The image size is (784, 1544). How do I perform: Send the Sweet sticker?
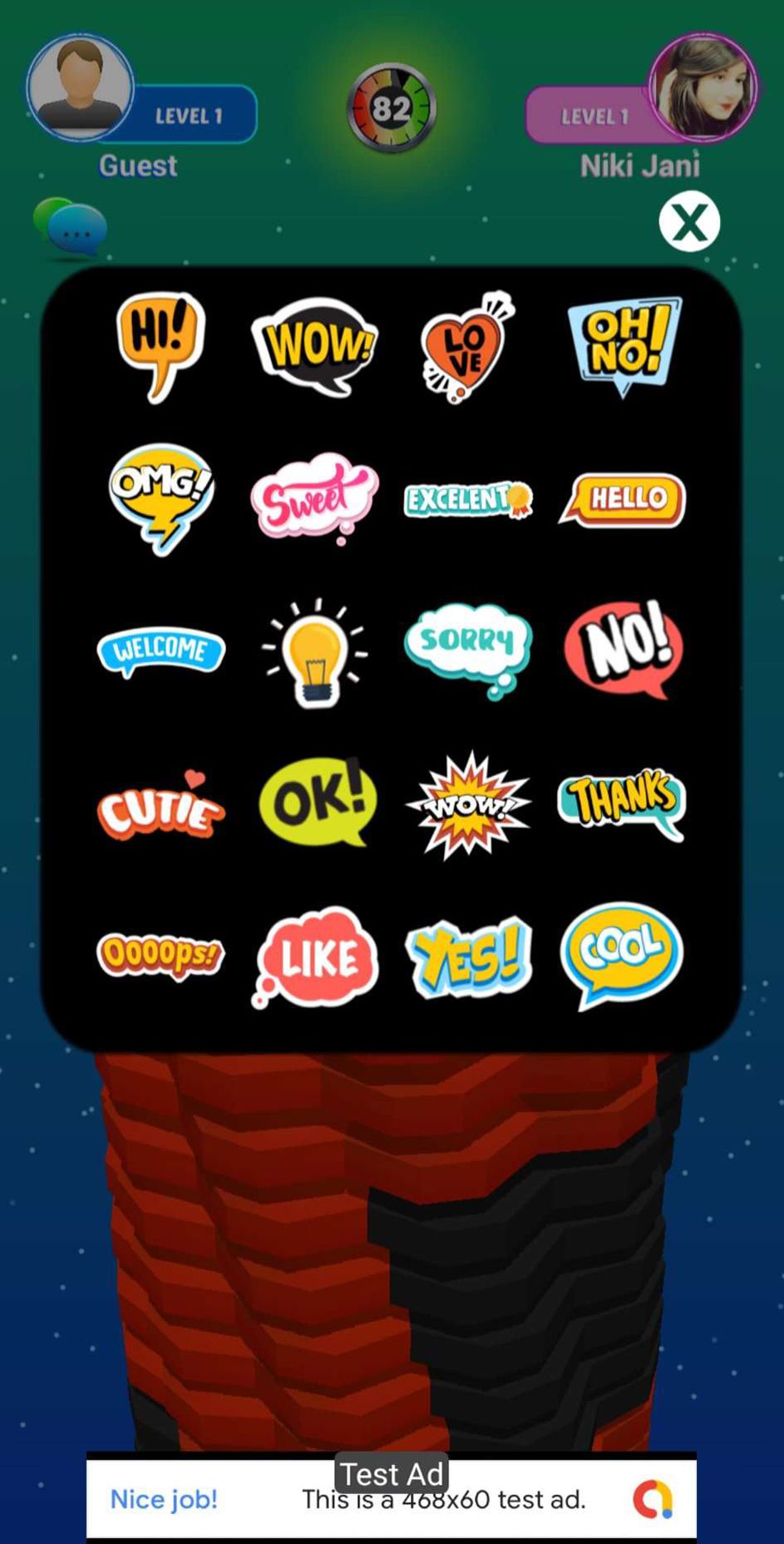click(x=313, y=497)
